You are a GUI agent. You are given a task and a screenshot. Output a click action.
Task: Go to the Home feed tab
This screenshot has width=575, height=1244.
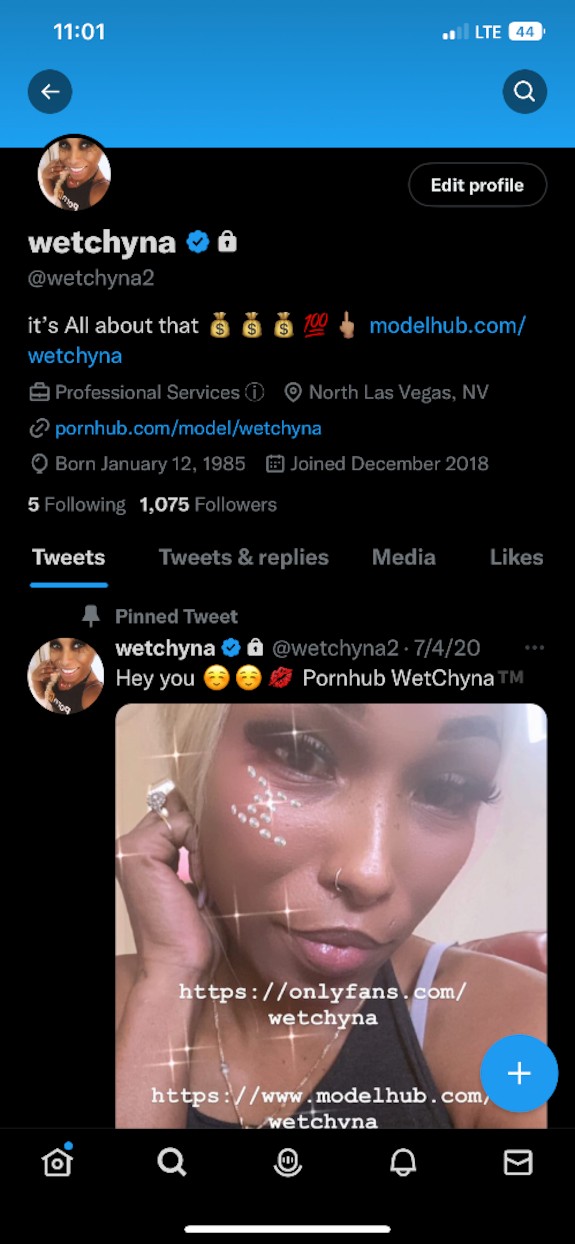point(57,1161)
